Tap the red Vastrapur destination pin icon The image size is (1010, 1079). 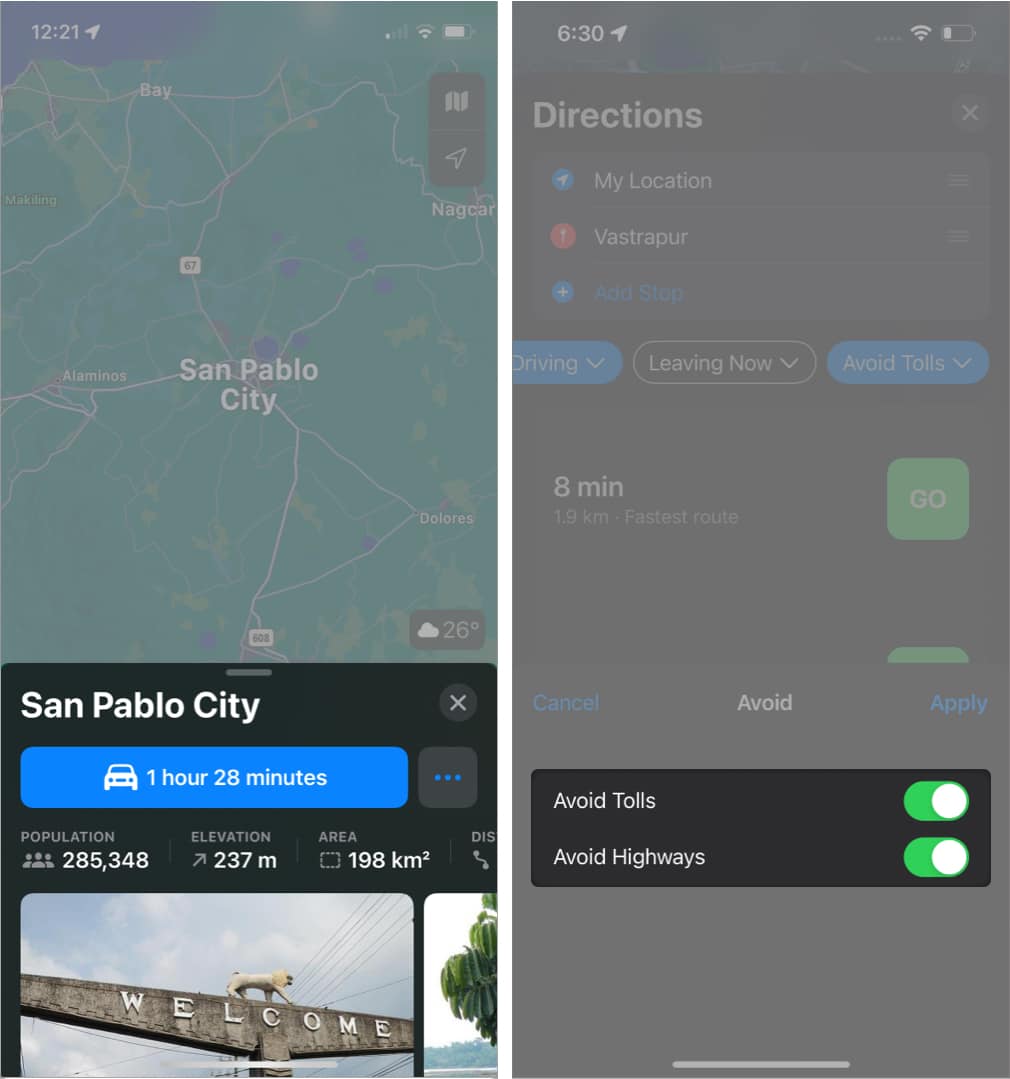[x=562, y=236]
